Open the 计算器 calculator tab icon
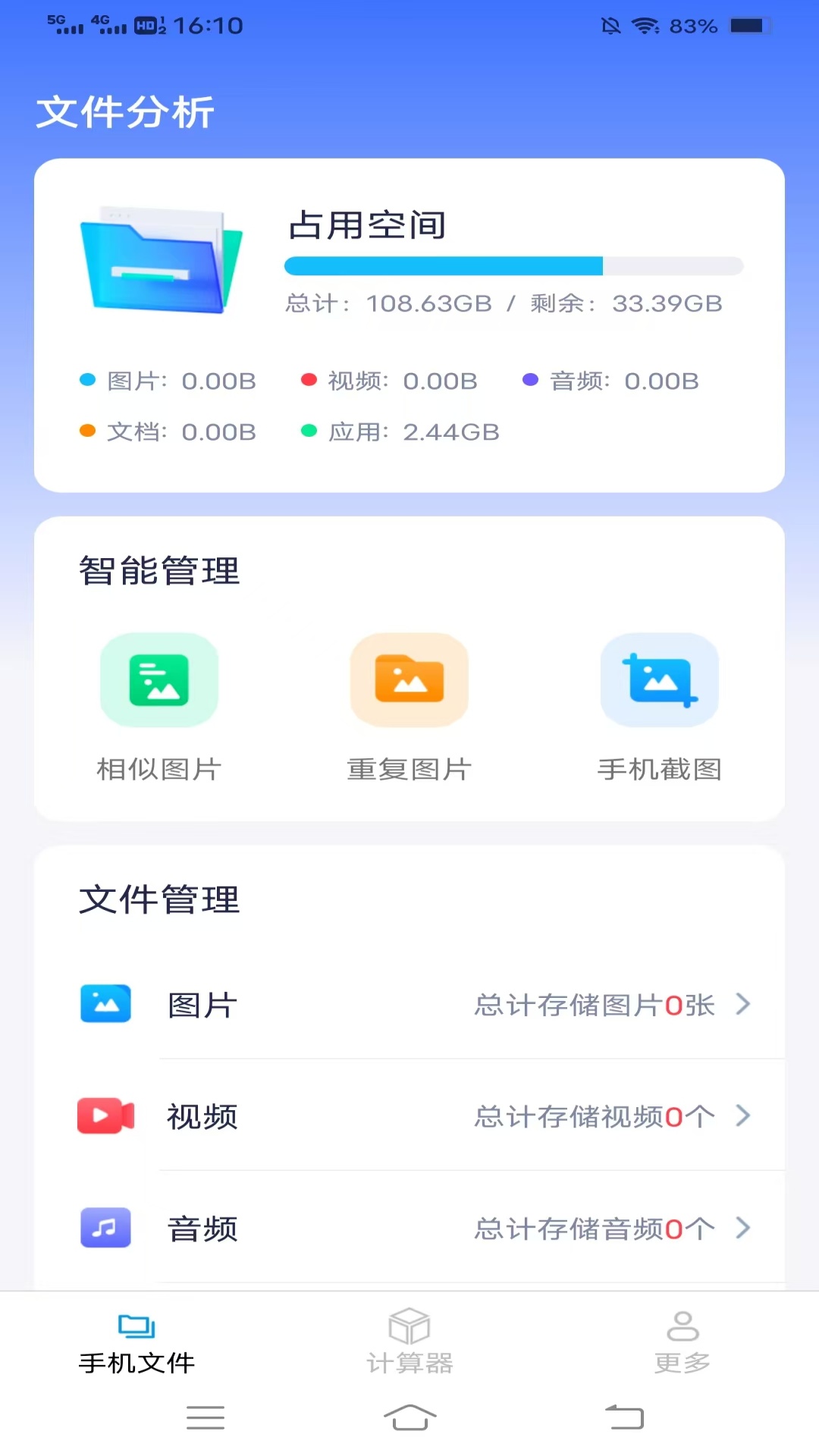Screen dimensions: 819x1456 [409, 1329]
